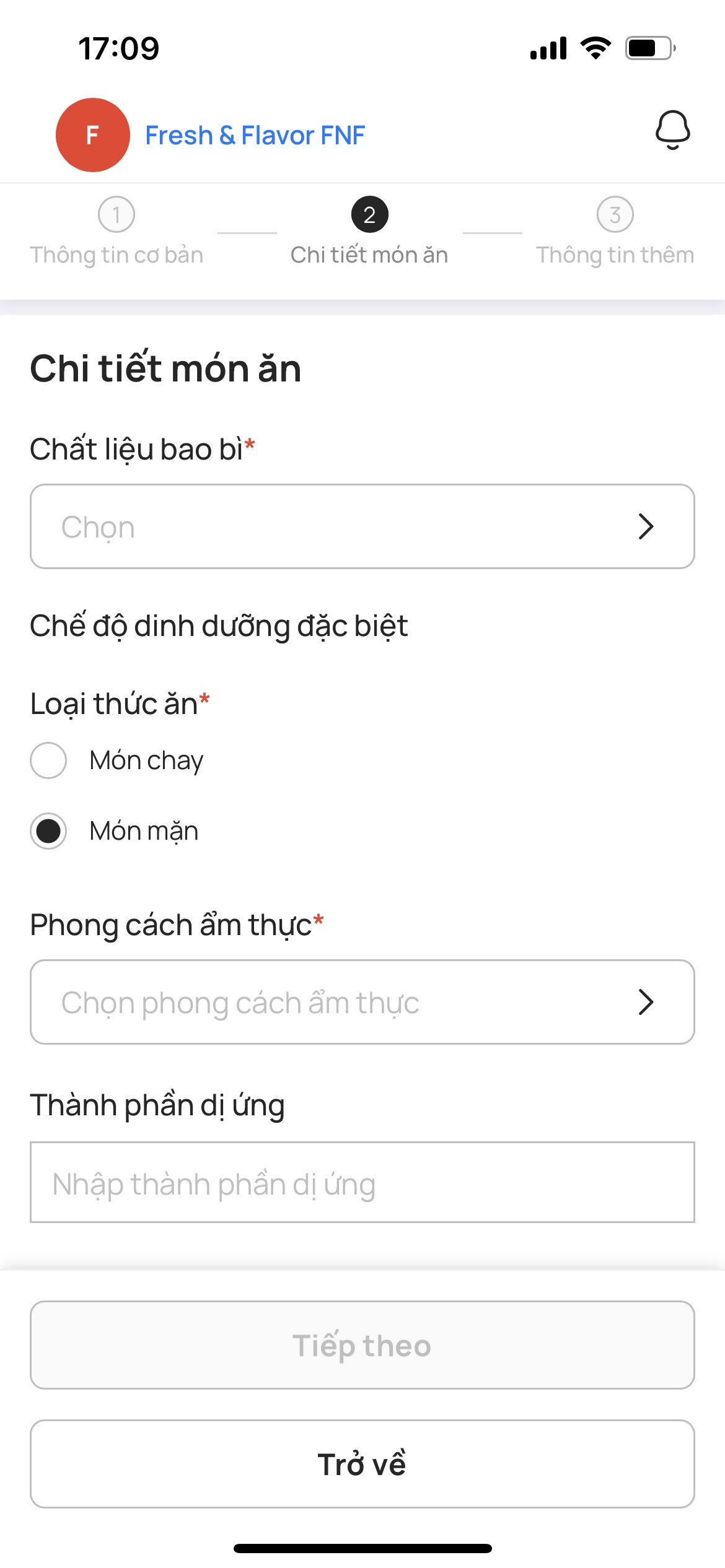725x1568 pixels.
Task: Open the Chọn phong cách ẩm thực picker
Action: [x=362, y=1002]
